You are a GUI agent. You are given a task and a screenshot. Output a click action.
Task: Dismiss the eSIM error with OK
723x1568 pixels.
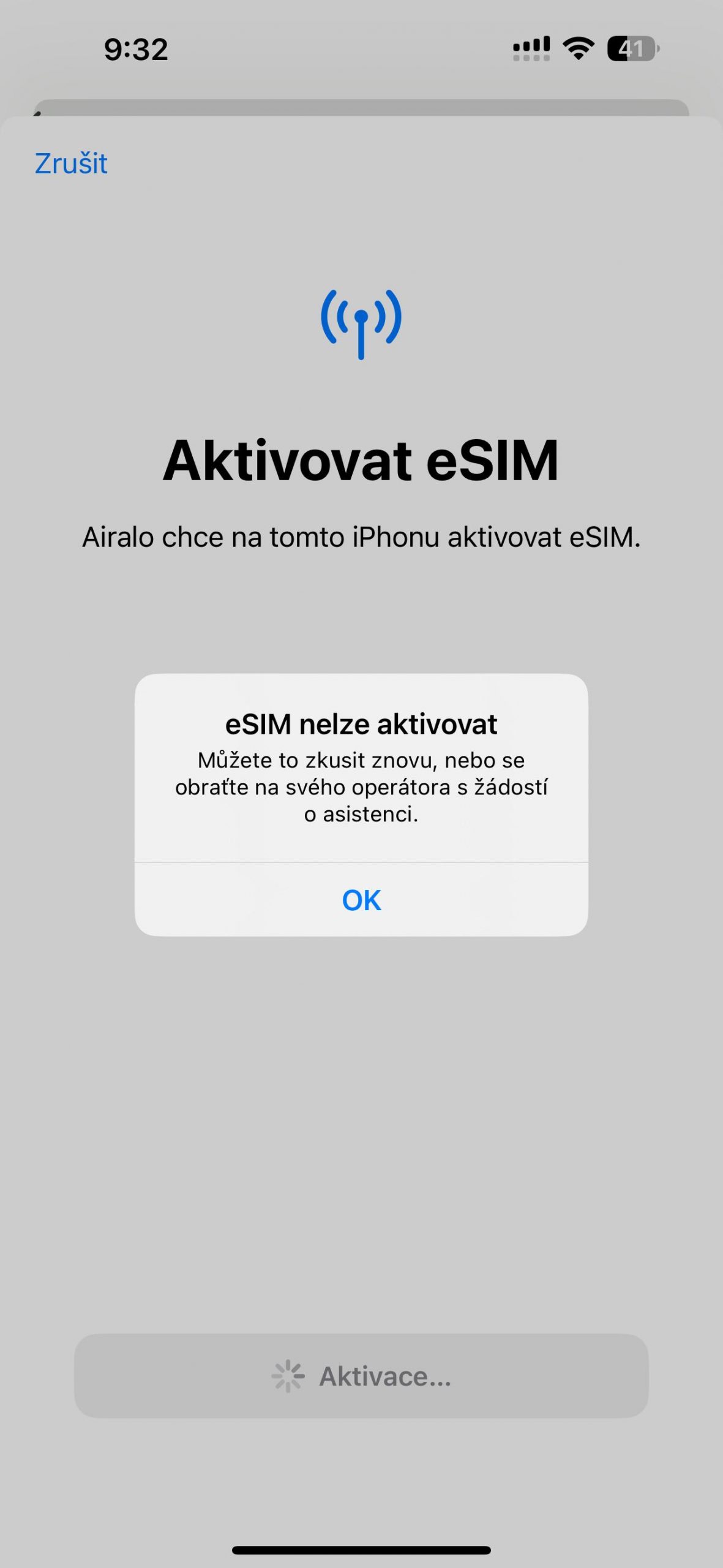point(361,900)
